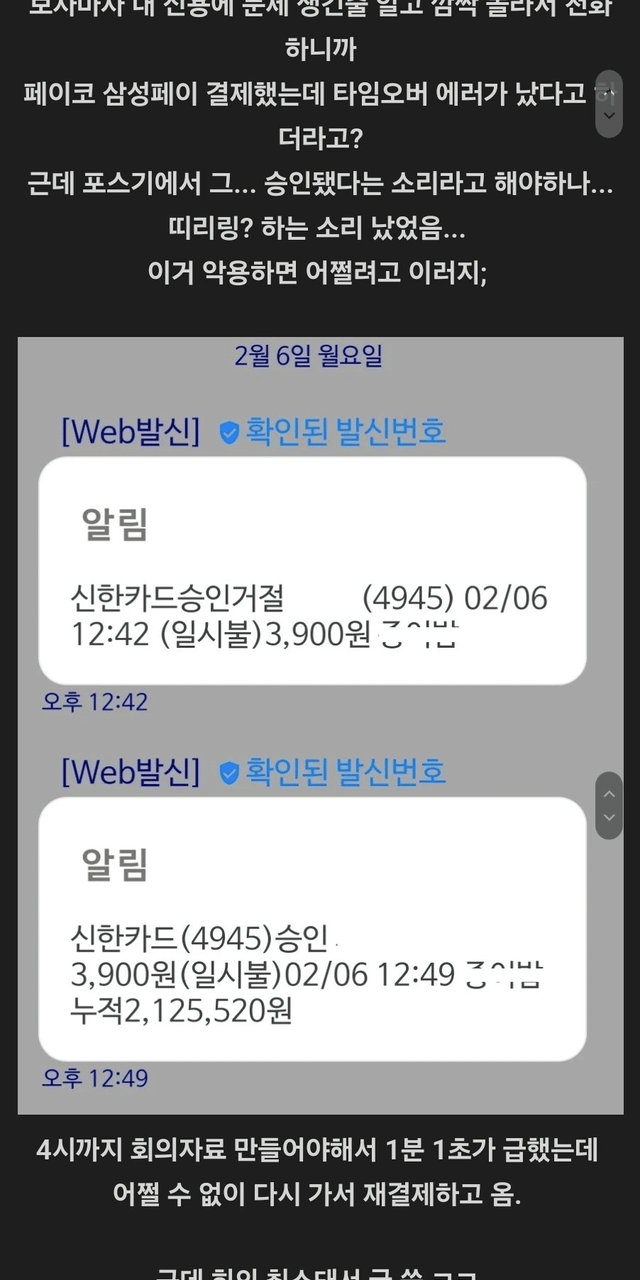The height and width of the screenshot is (1280, 640).
Task: Tap the fast-scroll handle beside the post text
Action: (x=608, y=104)
